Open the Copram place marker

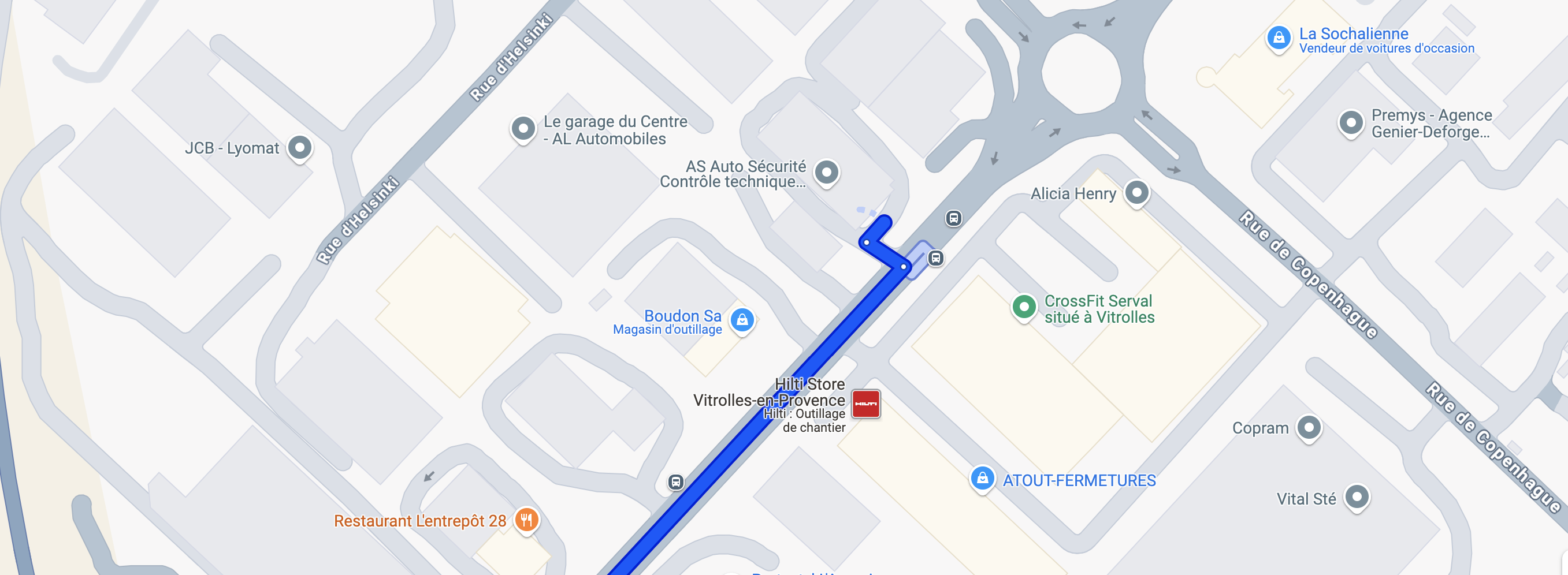1309,428
